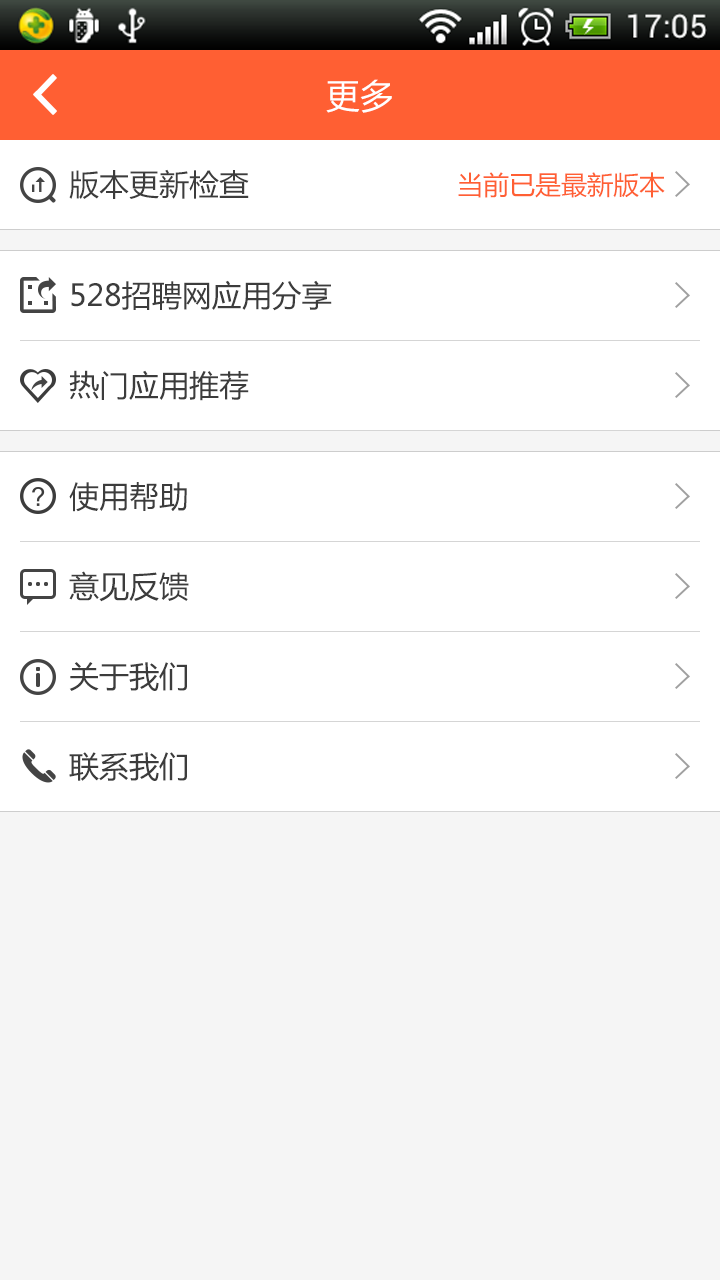Click the battery charging indicator
The width and height of the screenshot is (720, 1280).
click(x=589, y=27)
